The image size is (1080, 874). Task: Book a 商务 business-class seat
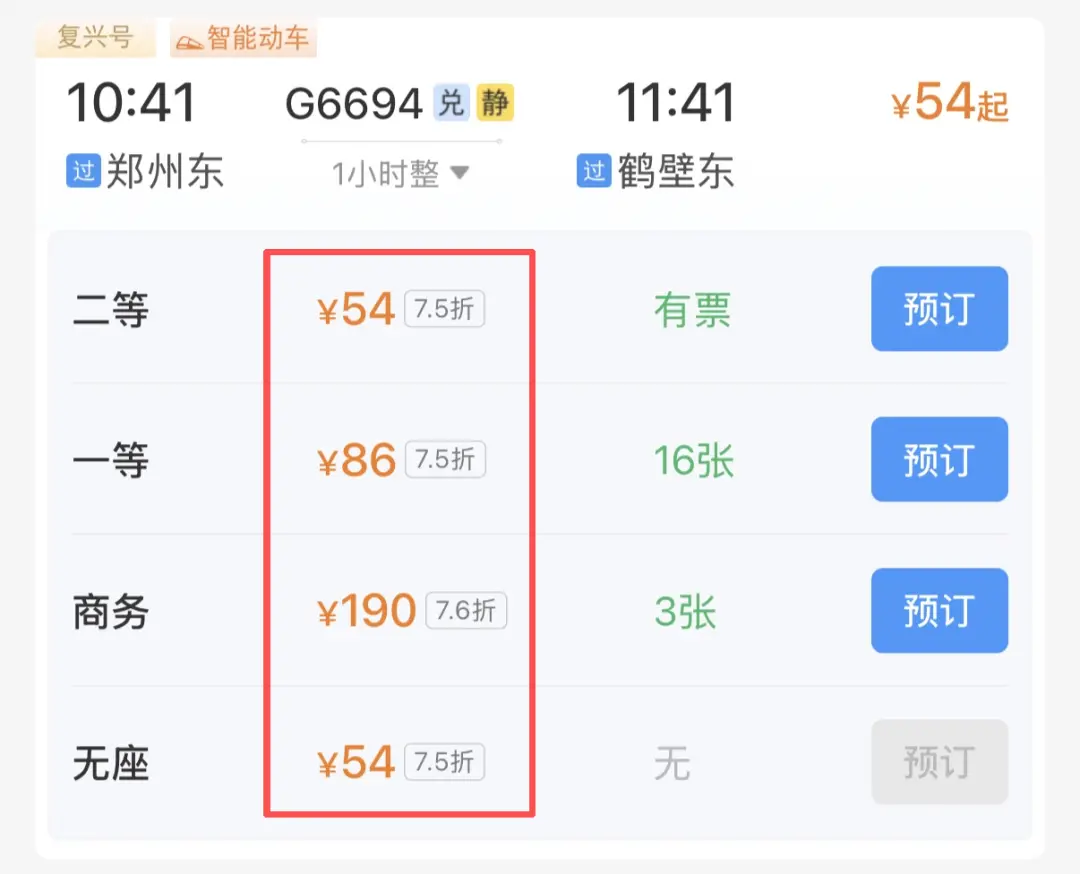point(938,611)
